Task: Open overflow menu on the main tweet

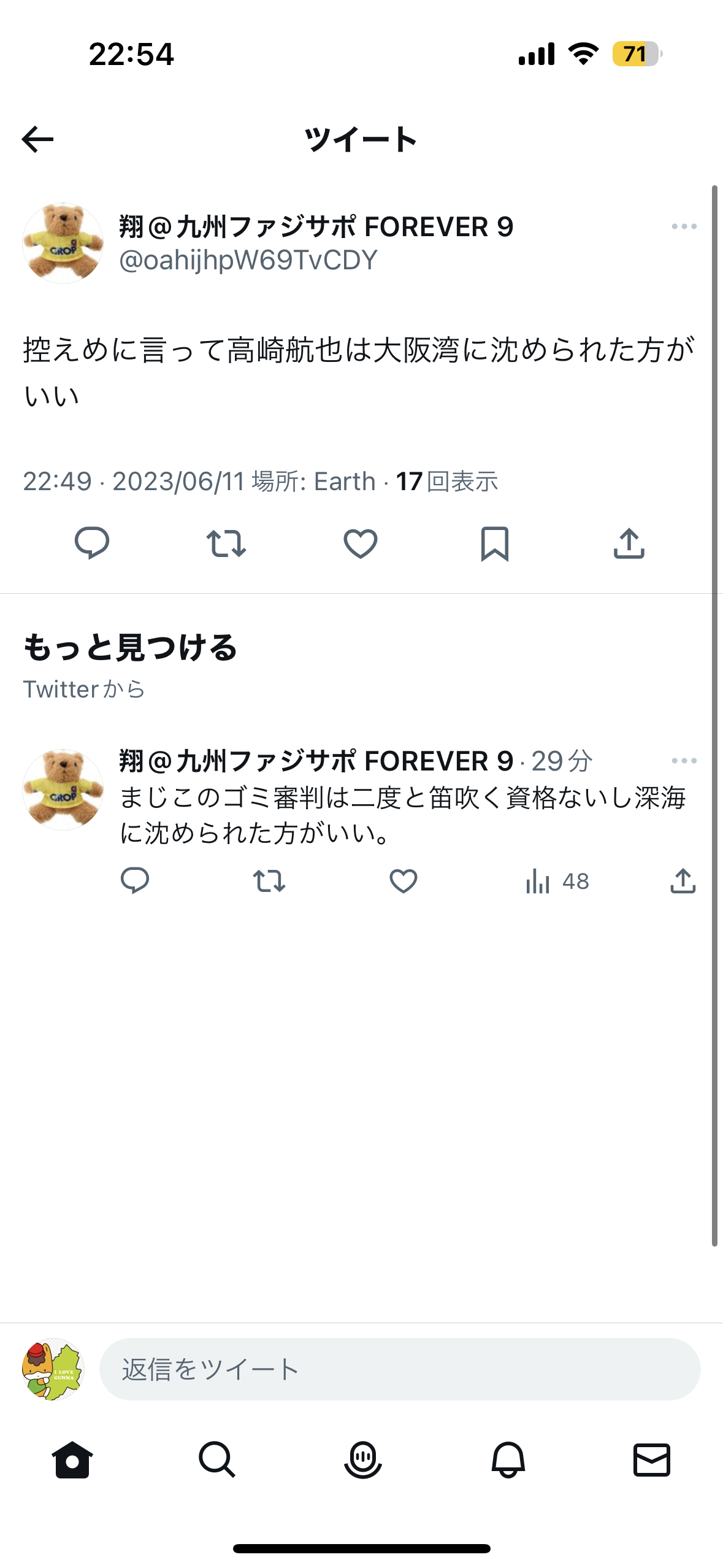Action: [x=684, y=226]
